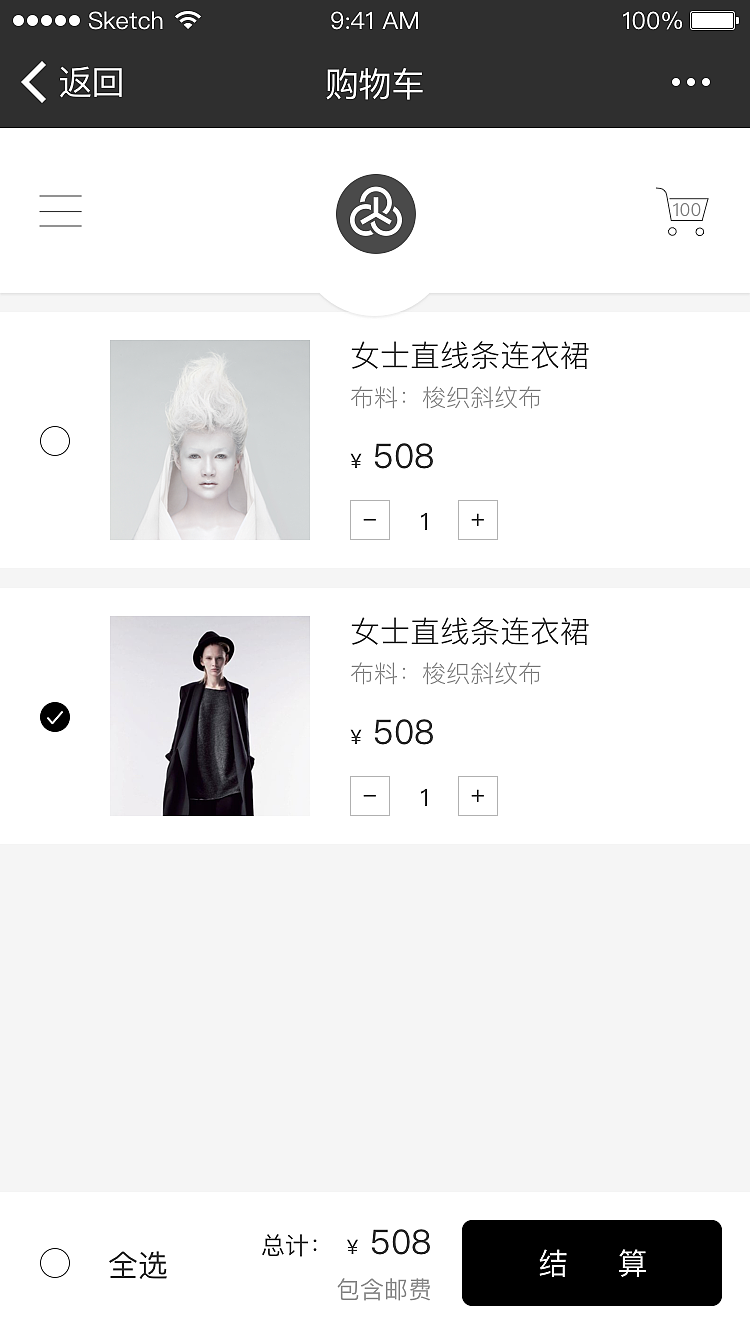This screenshot has width=750, height=1334.
Task: Tap the back chevron next to 返回
Action: point(33,84)
